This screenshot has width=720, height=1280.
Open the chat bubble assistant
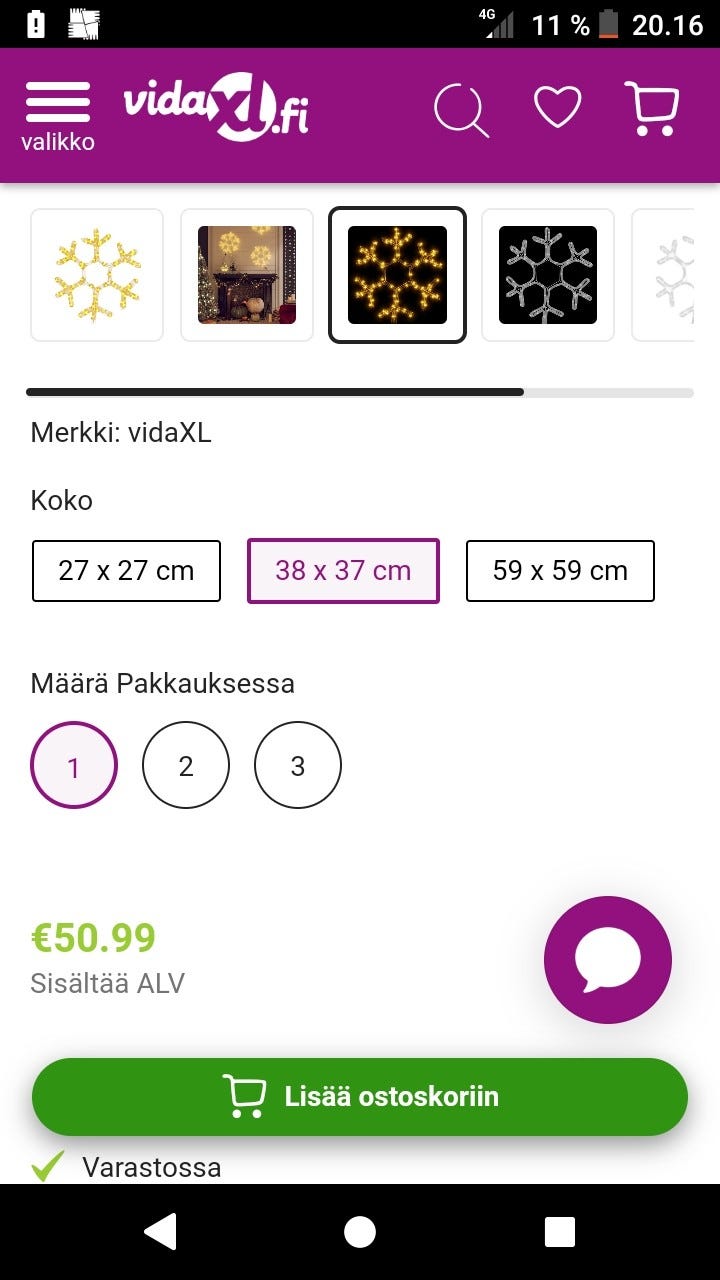(x=607, y=958)
